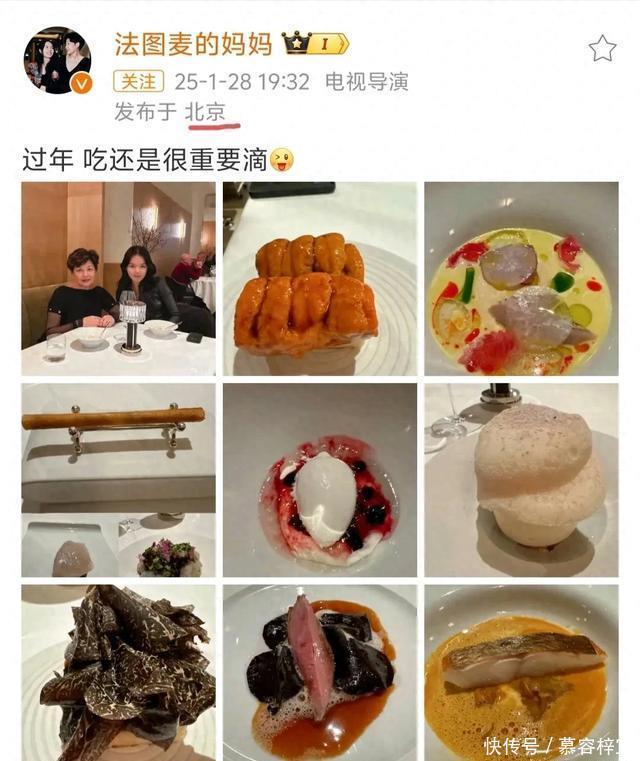View the sea urchin dish photo
The image size is (640, 761).
coord(320,278)
